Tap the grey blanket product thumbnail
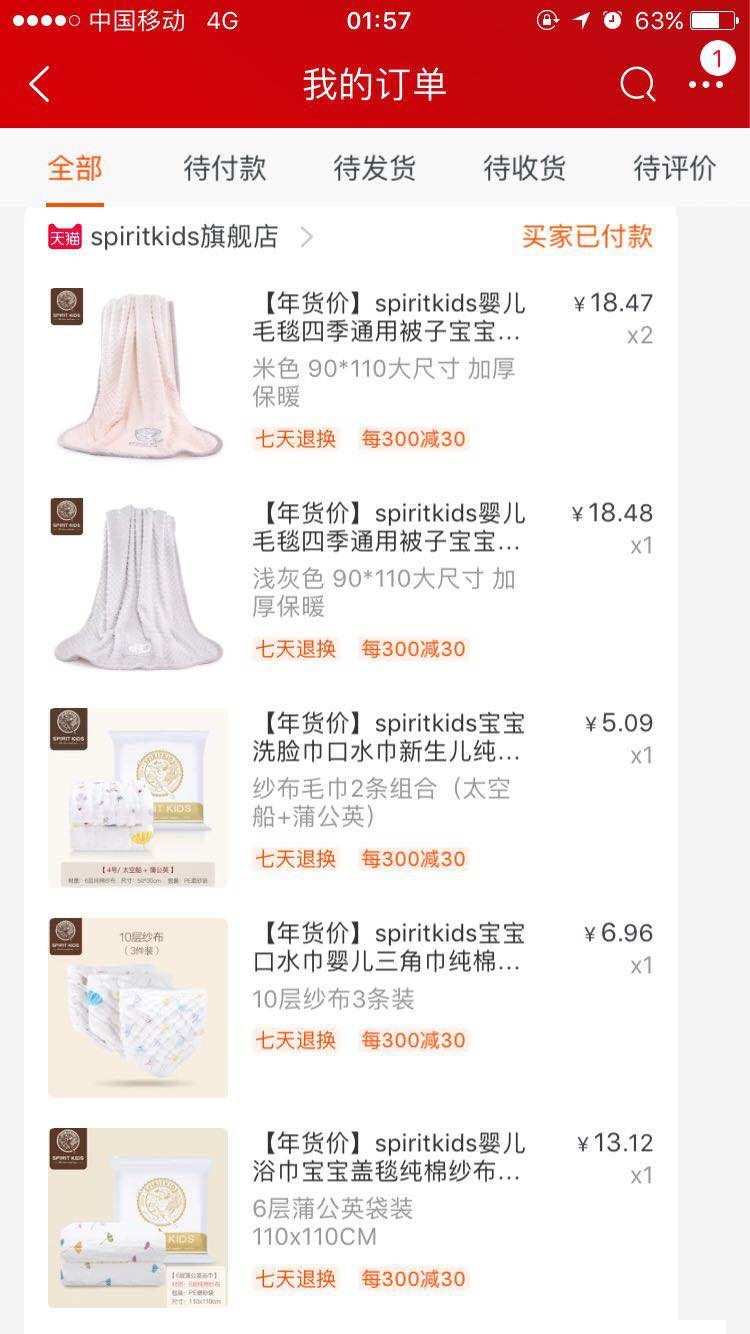 tap(137, 582)
